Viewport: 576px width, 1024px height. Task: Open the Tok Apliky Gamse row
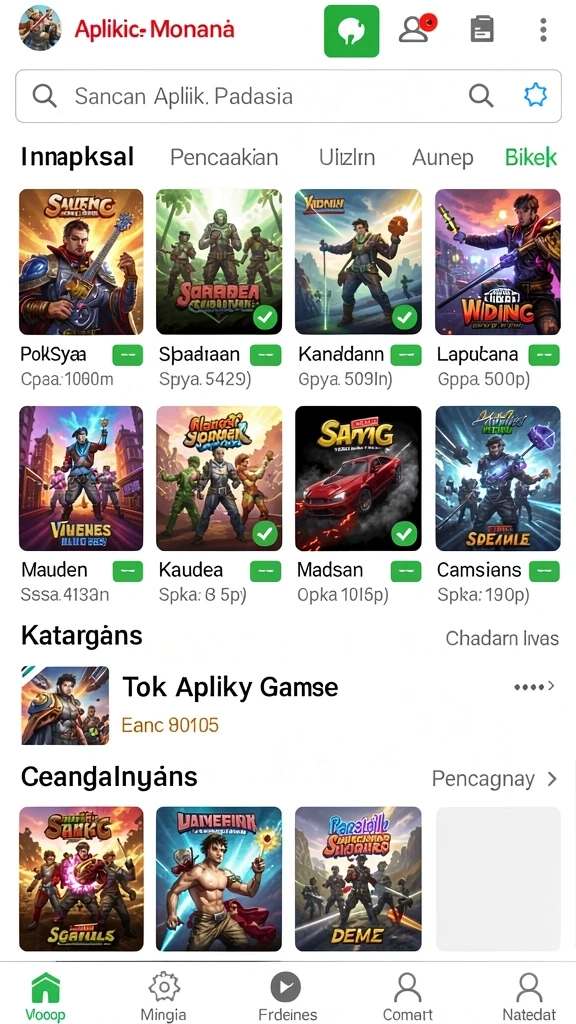pyautogui.click(x=288, y=705)
